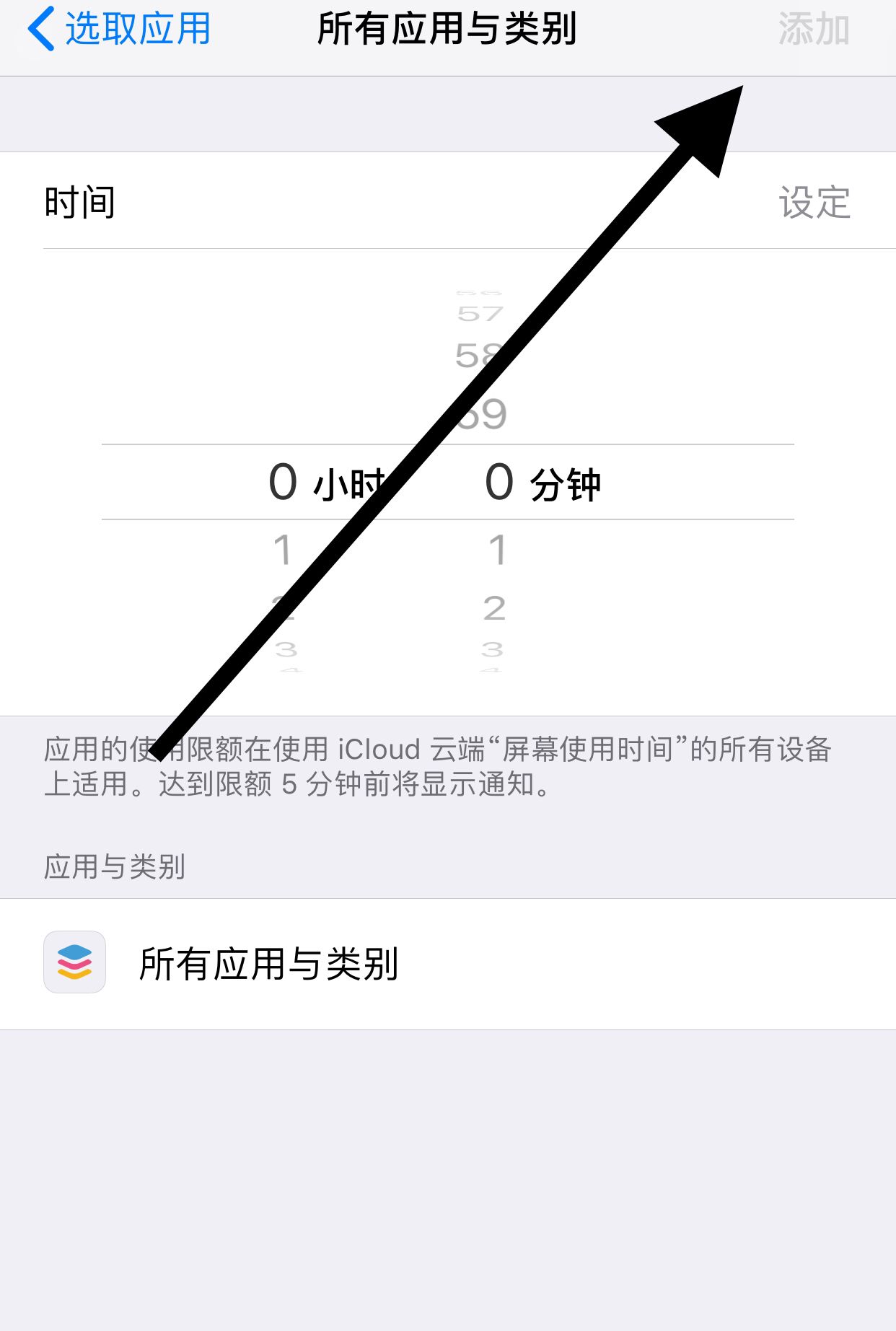896x1331 pixels.
Task: Open the 所有应用与类别 row
Action: point(447,963)
